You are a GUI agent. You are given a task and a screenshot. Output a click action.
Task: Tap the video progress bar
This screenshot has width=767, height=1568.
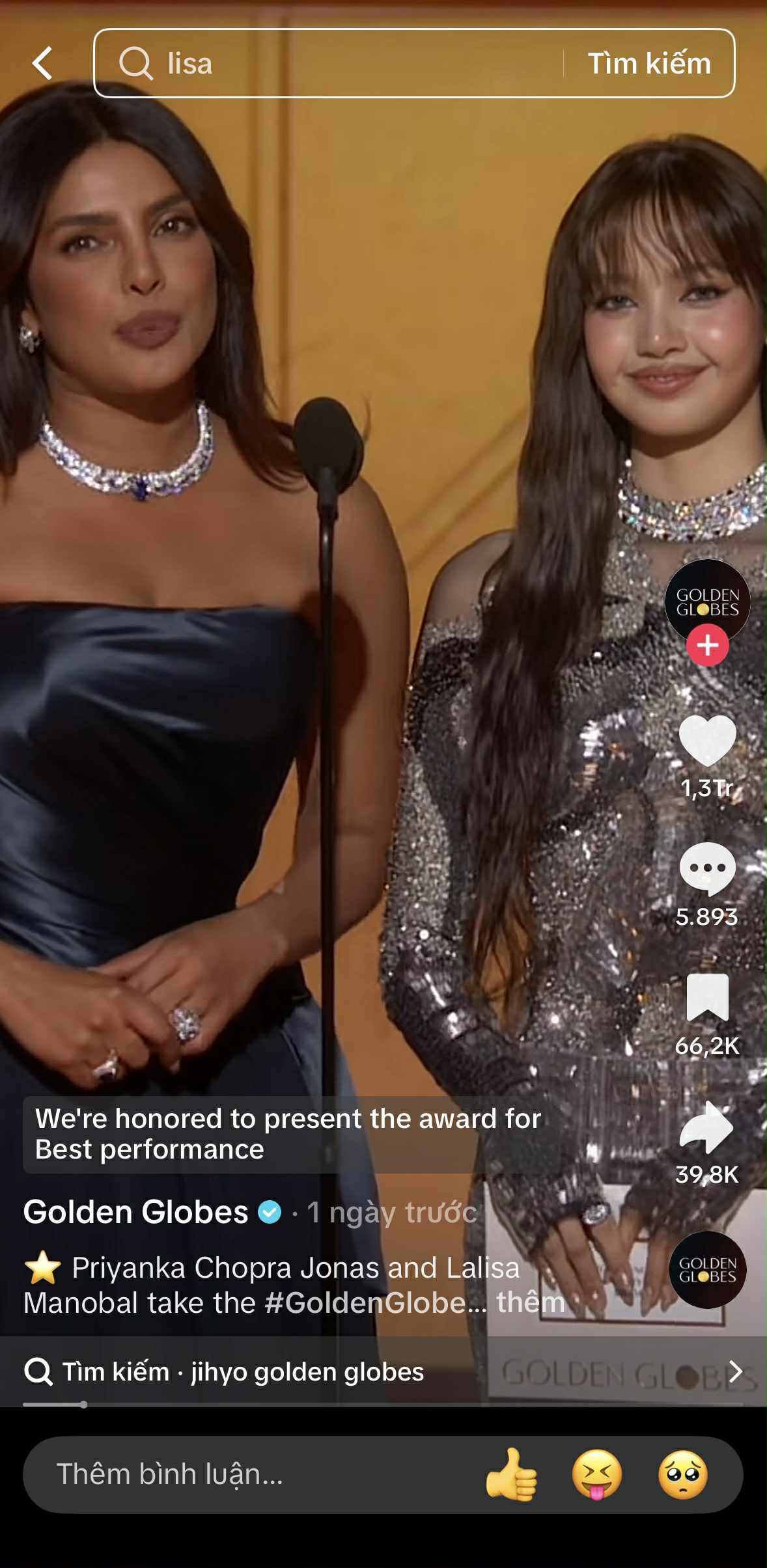(x=383, y=1405)
